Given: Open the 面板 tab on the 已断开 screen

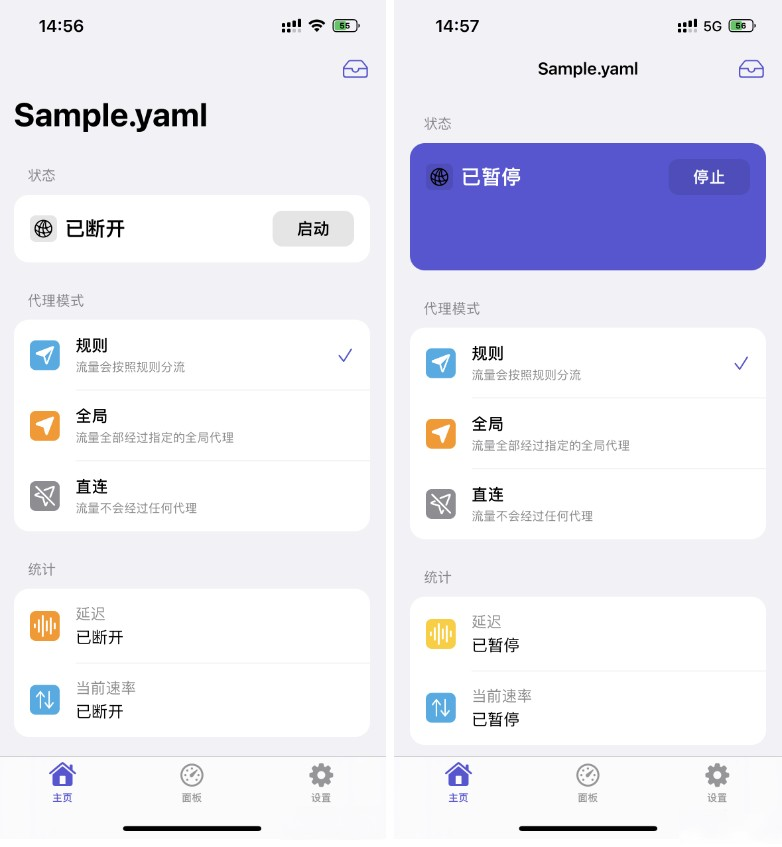Looking at the screenshot, I should coord(192,783).
